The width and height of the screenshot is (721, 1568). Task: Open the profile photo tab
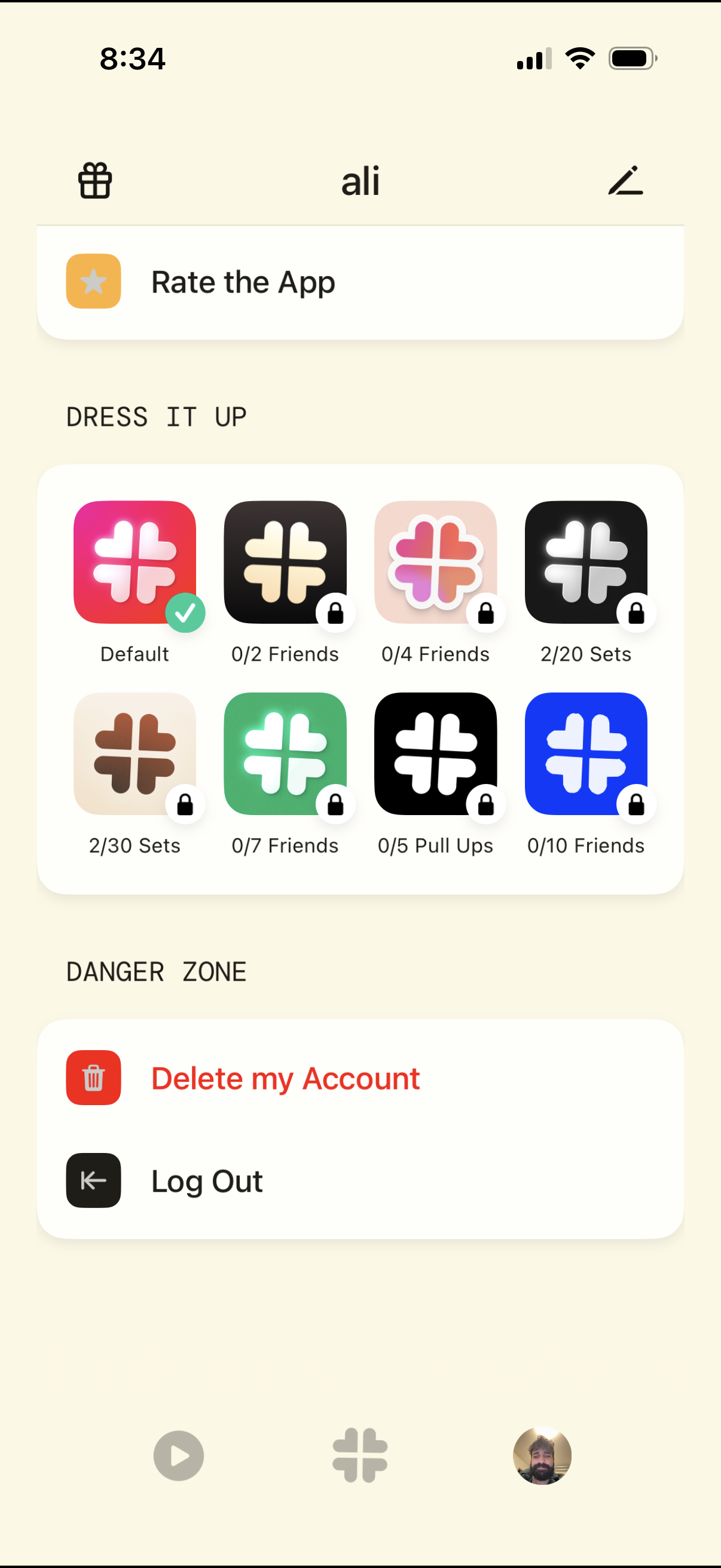(542, 1456)
